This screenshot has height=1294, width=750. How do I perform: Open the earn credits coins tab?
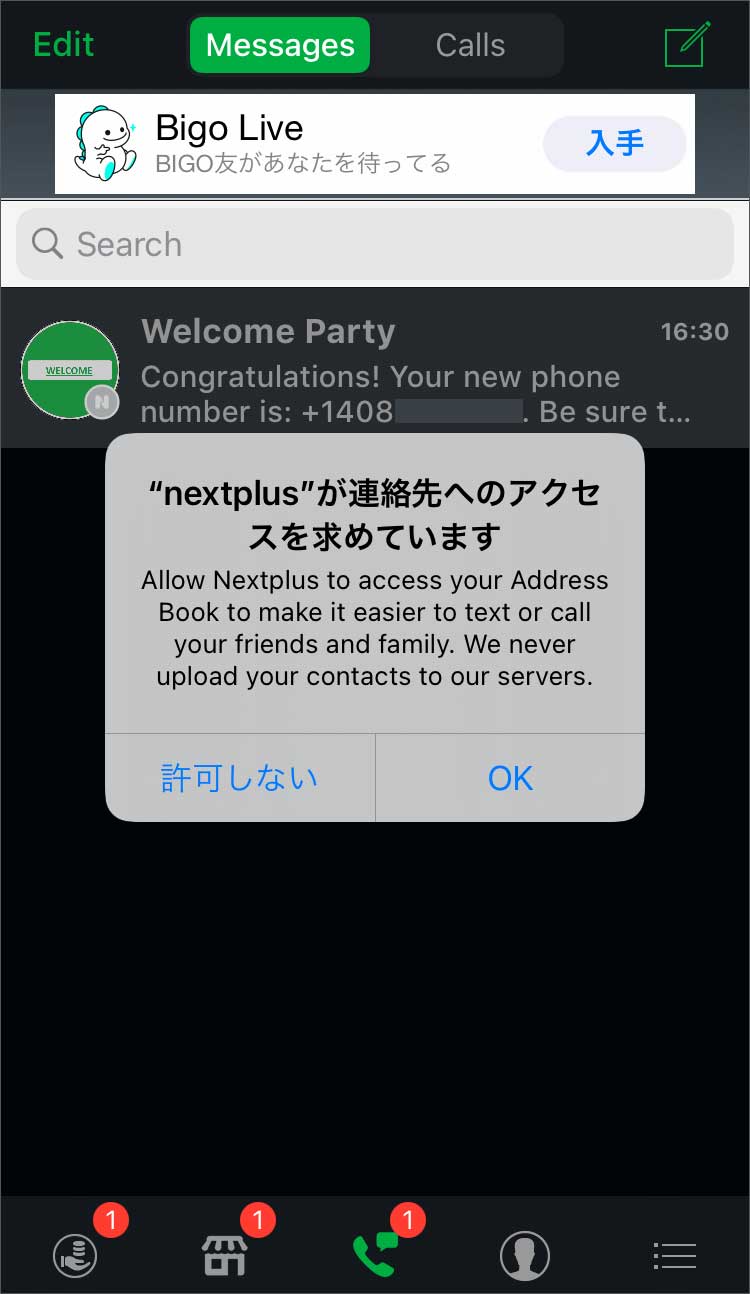pyautogui.click(x=76, y=1254)
